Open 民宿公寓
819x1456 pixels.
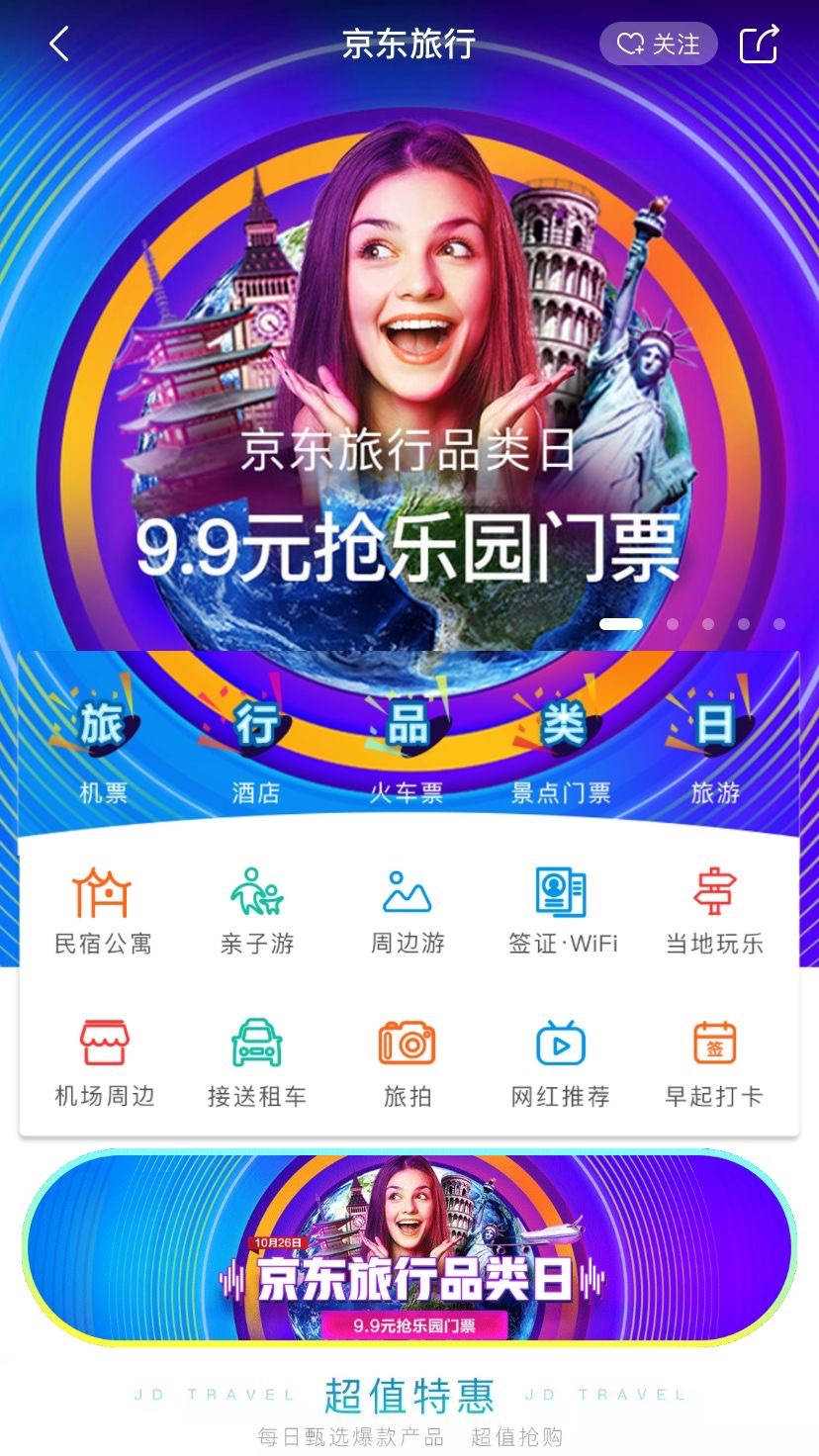[103, 910]
